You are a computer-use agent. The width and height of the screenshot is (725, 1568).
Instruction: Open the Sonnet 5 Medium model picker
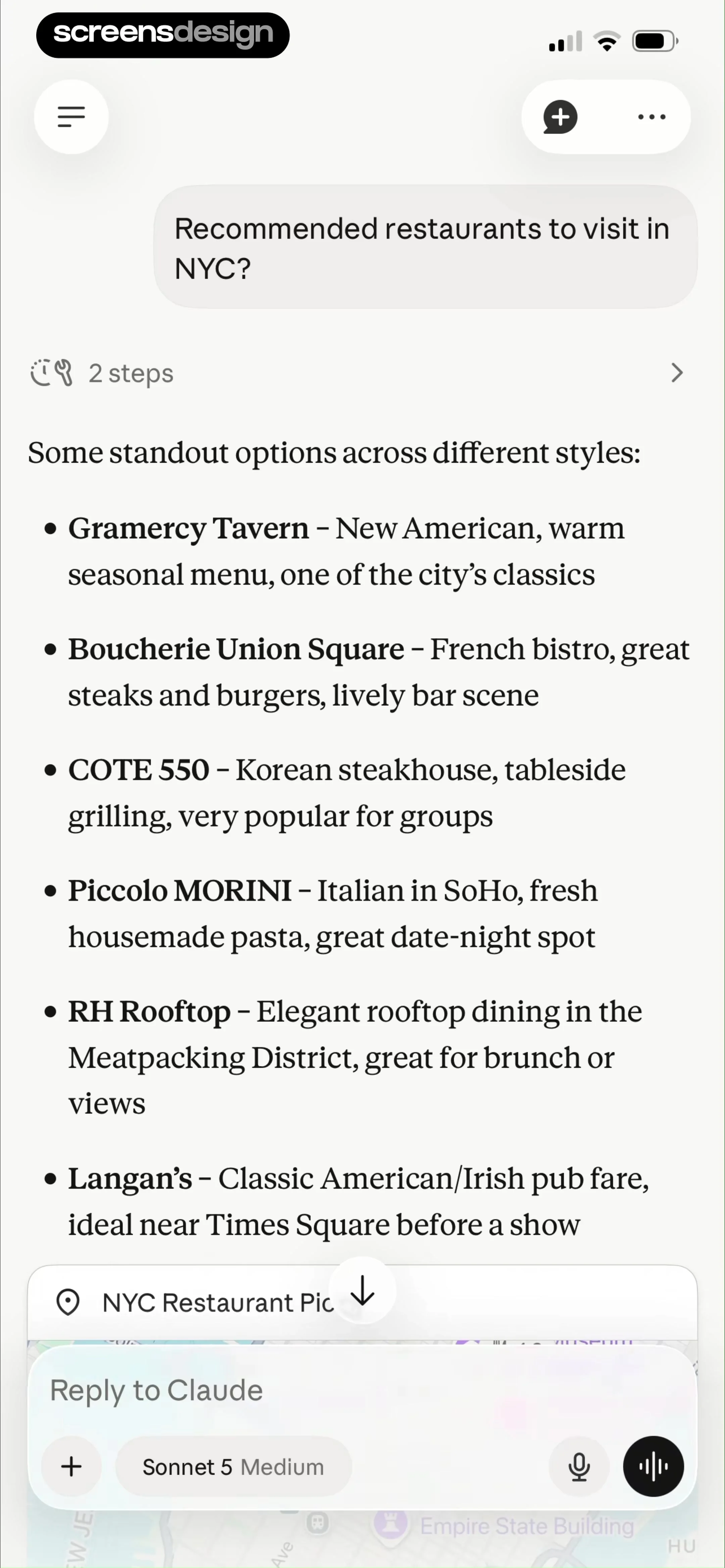coord(233,1467)
